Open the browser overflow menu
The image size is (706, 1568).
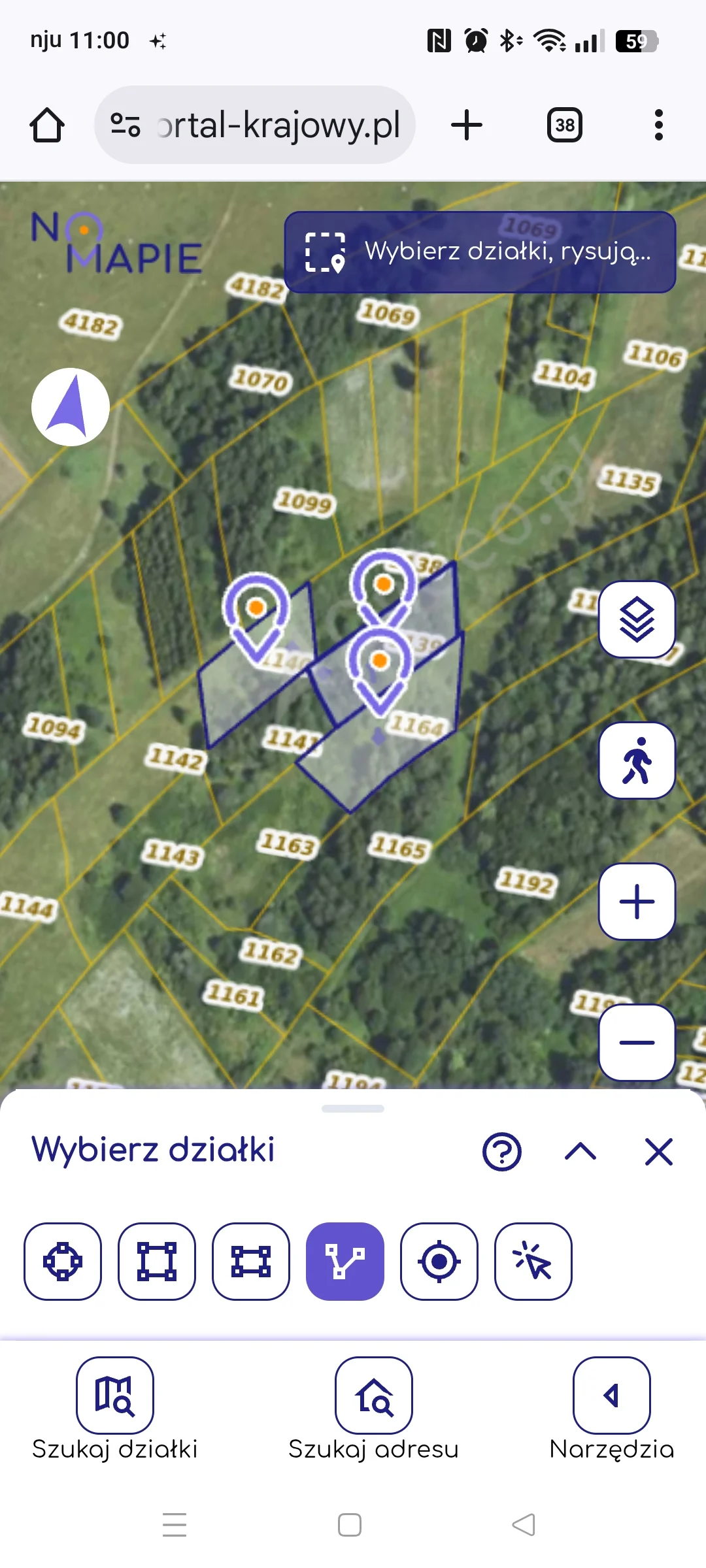tap(658, 125)
